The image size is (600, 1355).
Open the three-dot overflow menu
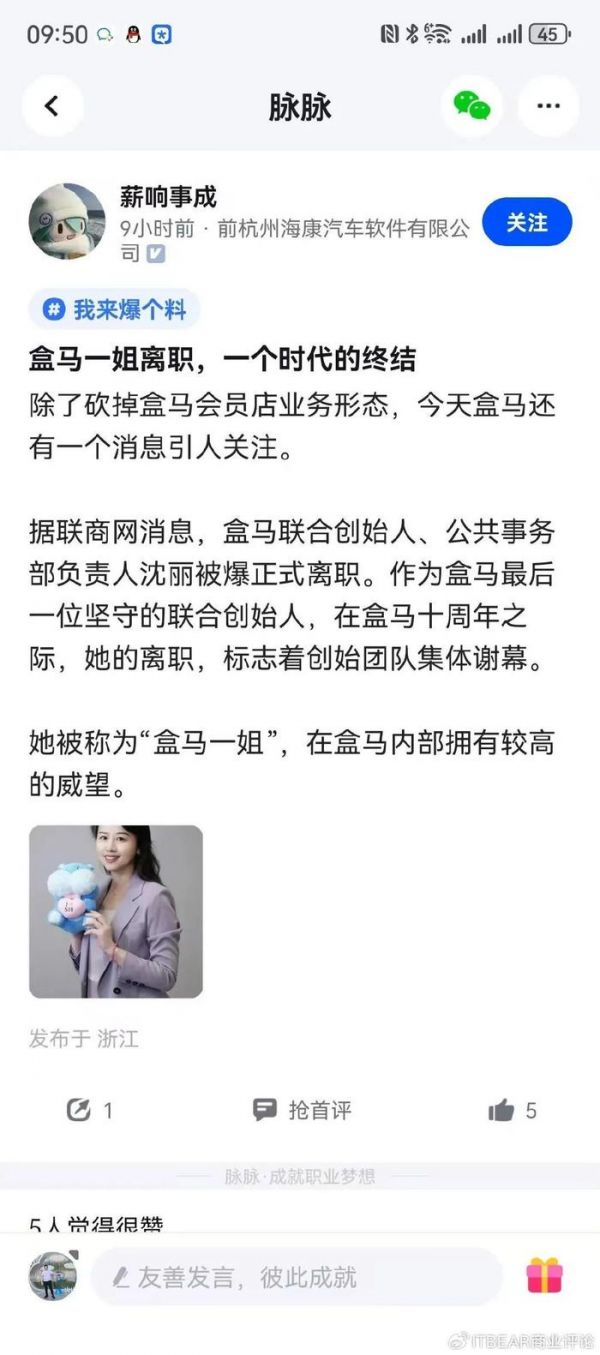coord(548,106)
